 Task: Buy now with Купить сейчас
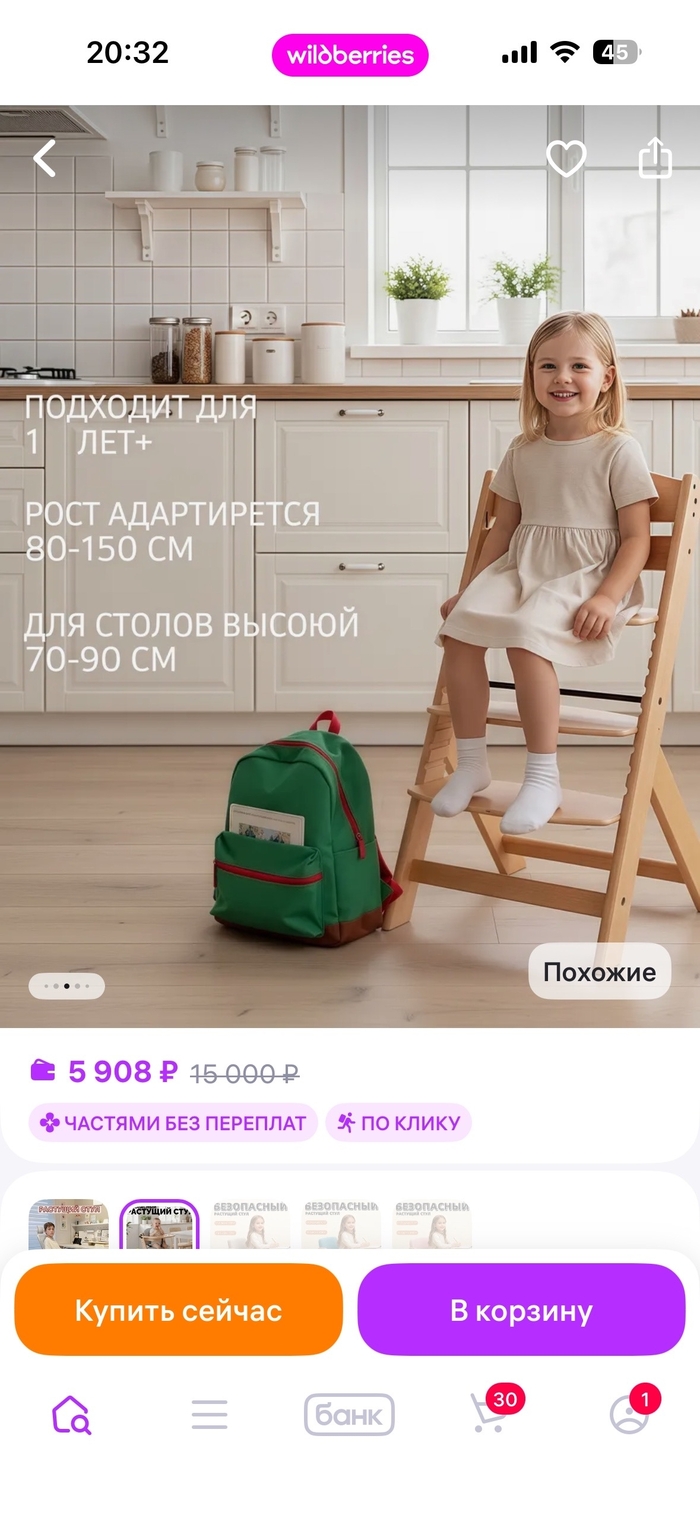click(x=178, y=1310)
